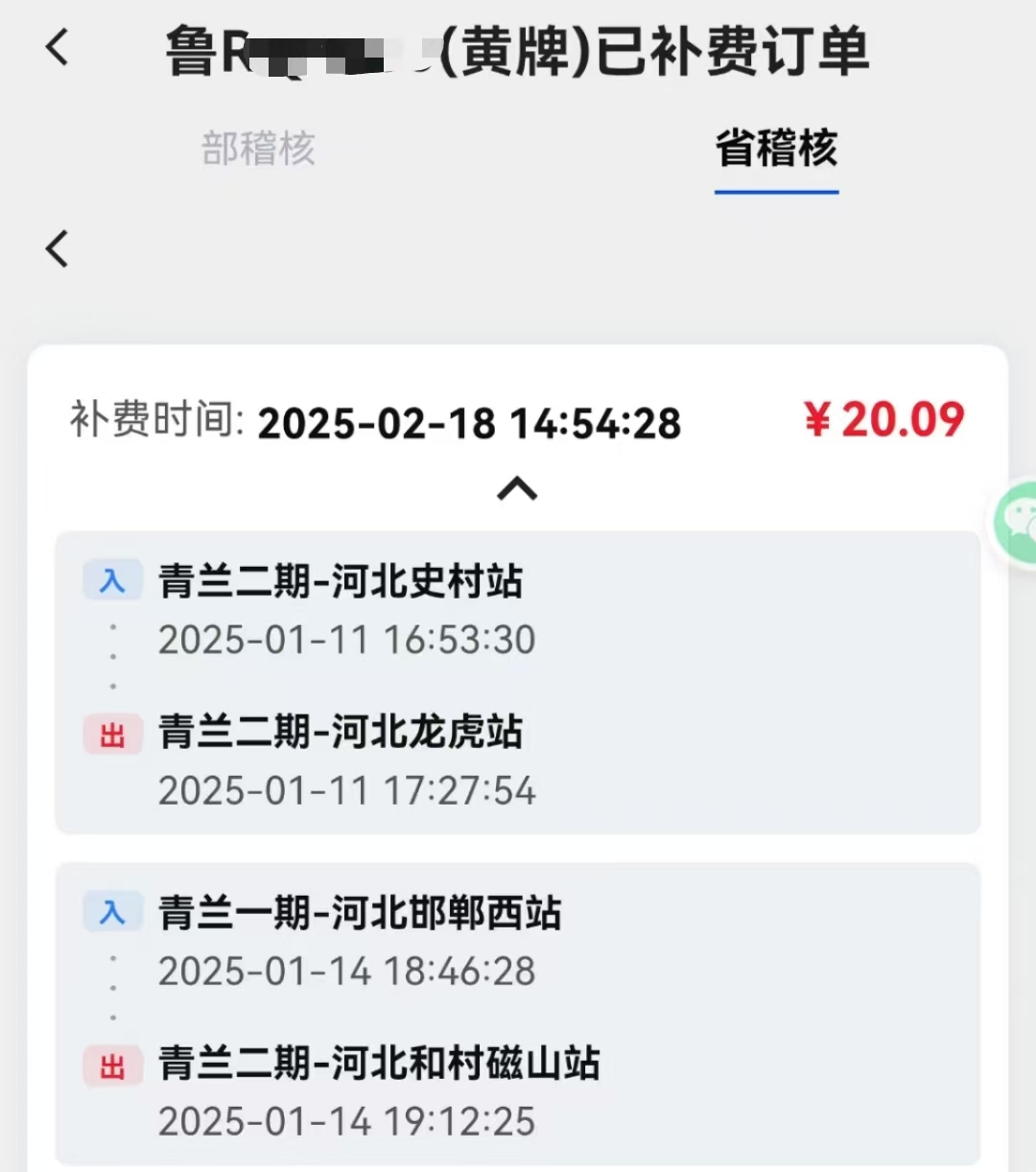Switch to the 部稽核 tab
1036x1172 pixels.
(258, 149)
